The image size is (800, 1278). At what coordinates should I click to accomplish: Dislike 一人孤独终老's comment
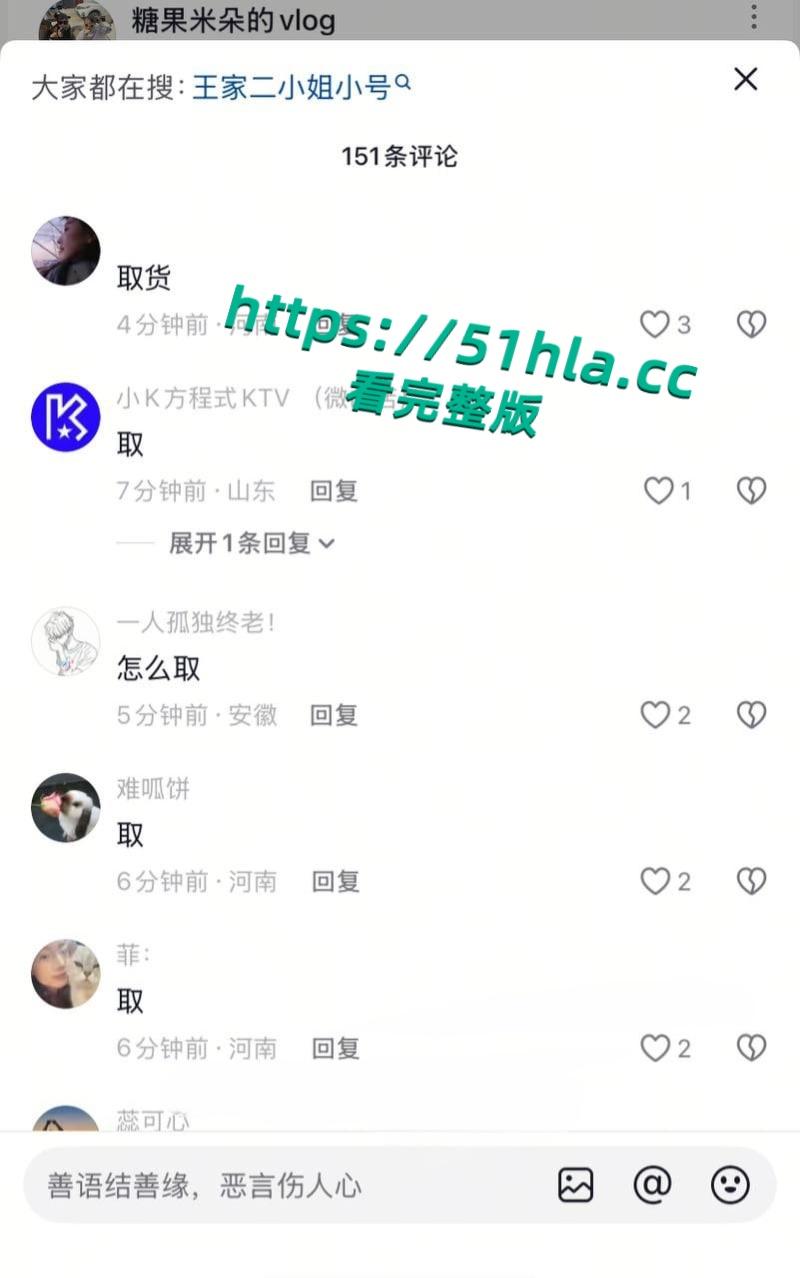pos(751,715)
